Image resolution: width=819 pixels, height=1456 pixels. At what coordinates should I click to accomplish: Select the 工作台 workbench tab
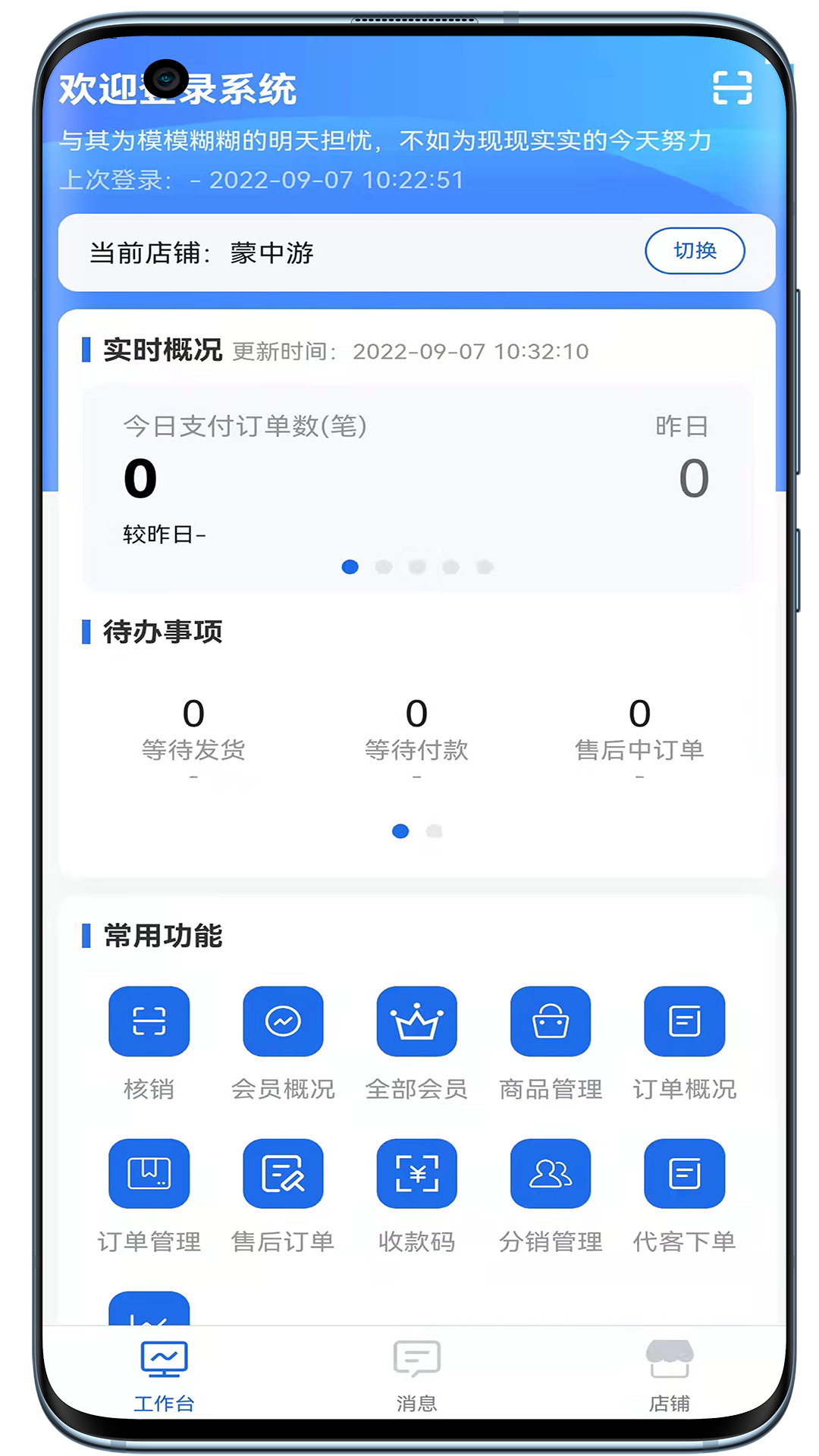[165, 1373]
